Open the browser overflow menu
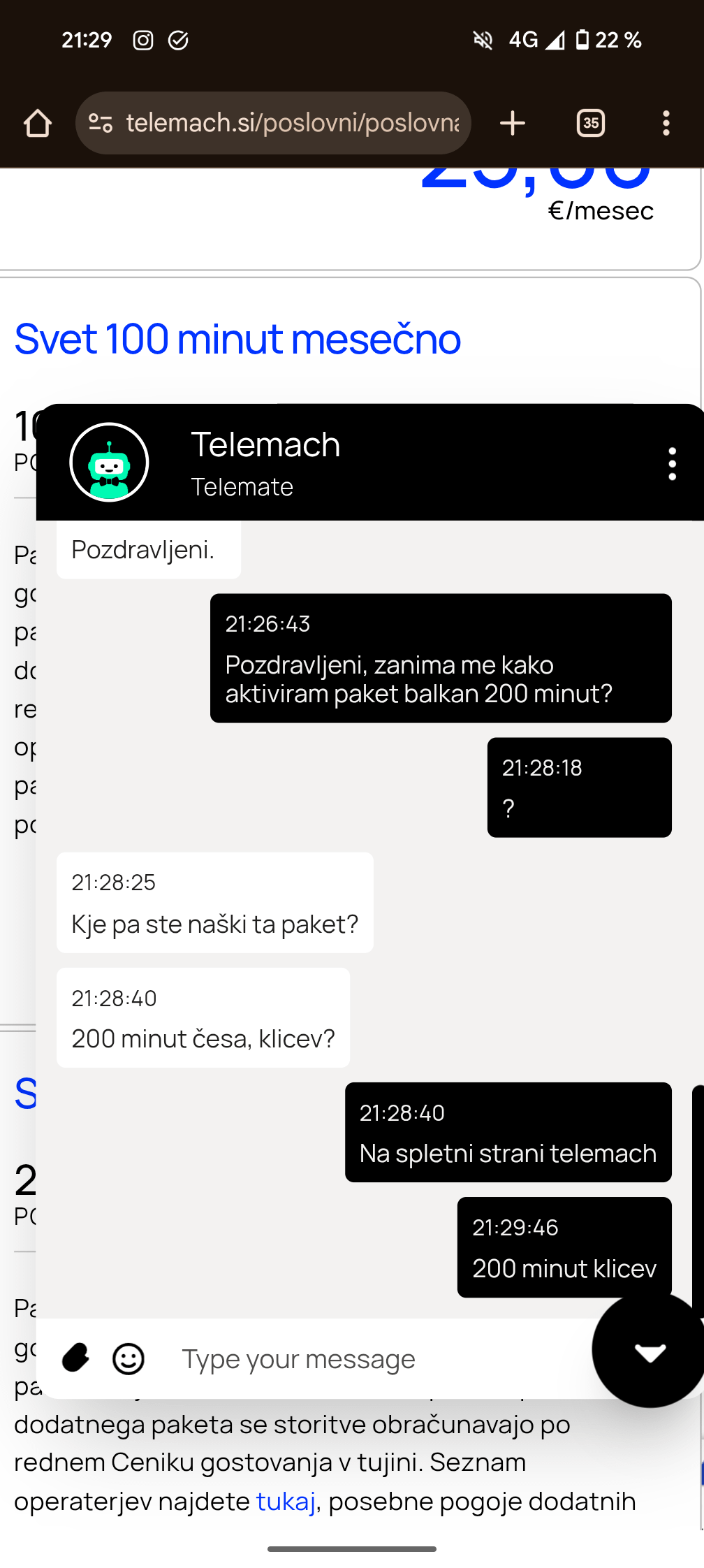 pos(666,123)
